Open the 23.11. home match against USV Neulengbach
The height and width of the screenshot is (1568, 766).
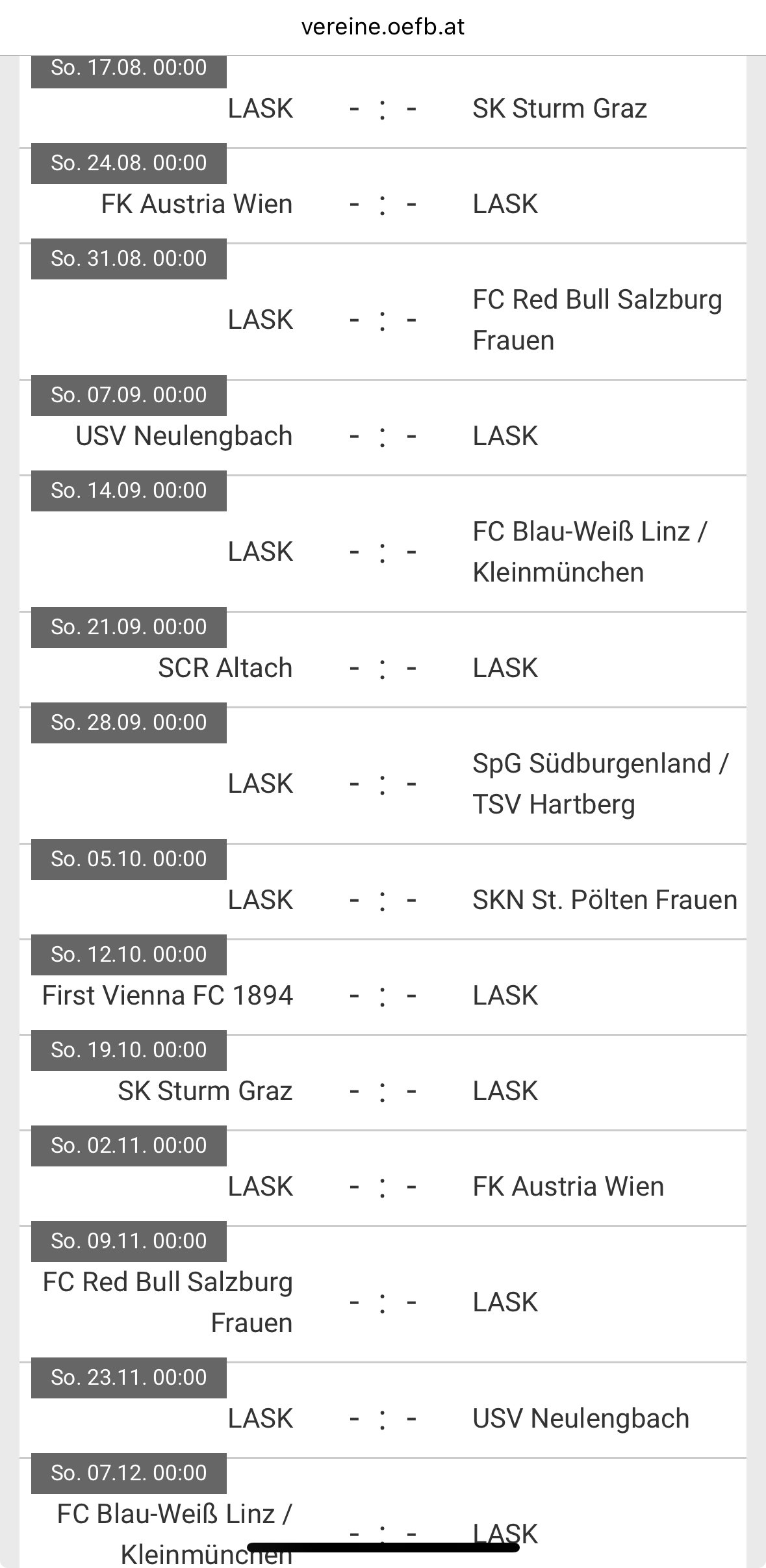(x=383, y=1410)
